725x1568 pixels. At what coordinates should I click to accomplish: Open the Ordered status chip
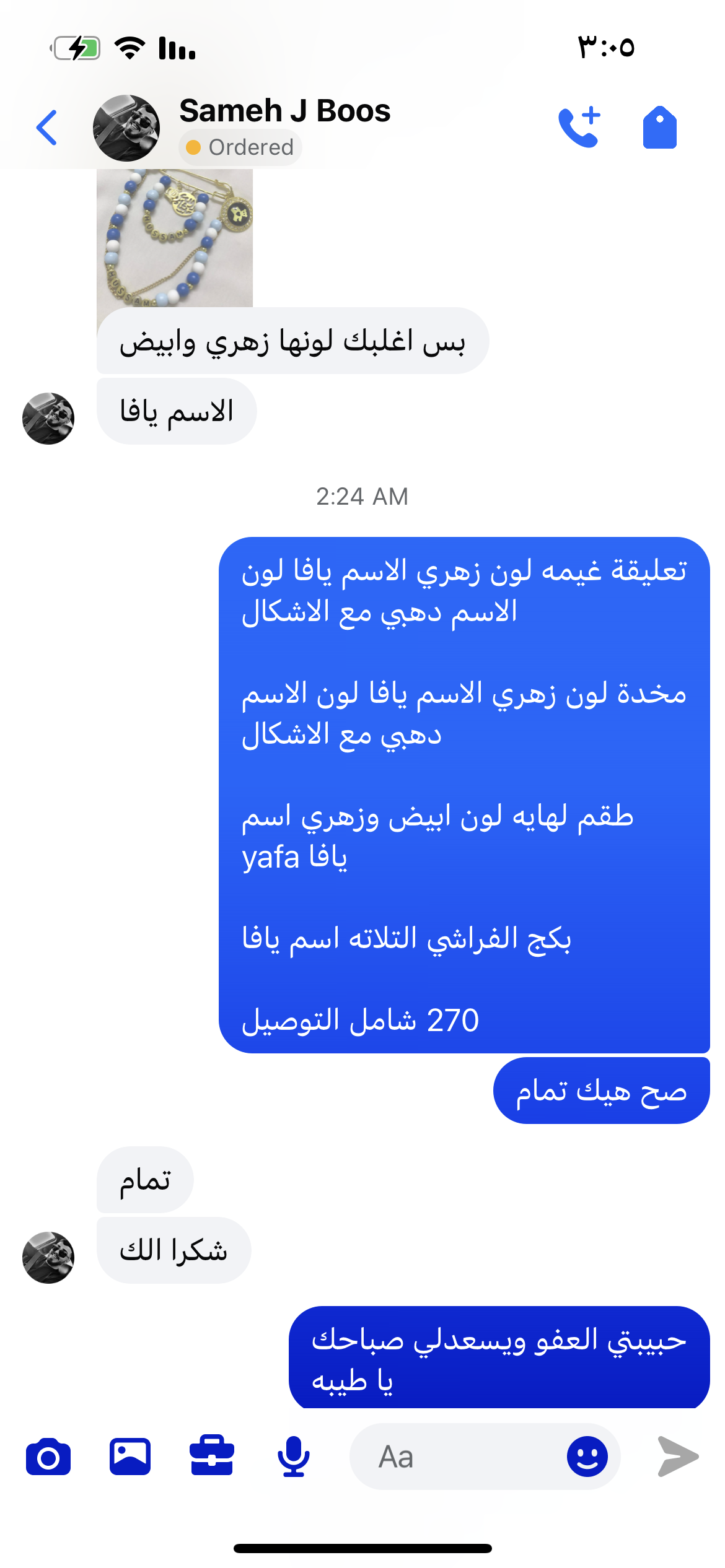[x=240, y=147]
